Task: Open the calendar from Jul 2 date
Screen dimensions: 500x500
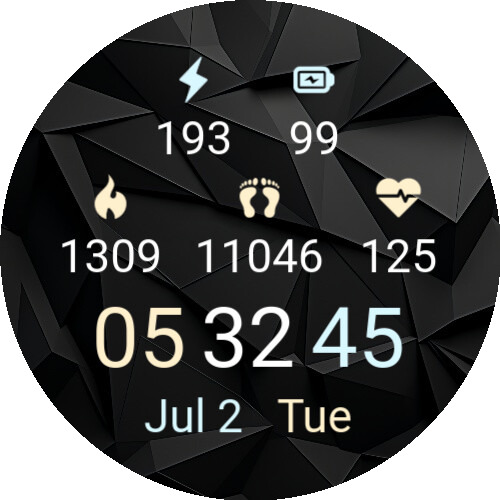Action: coord(193,416)
